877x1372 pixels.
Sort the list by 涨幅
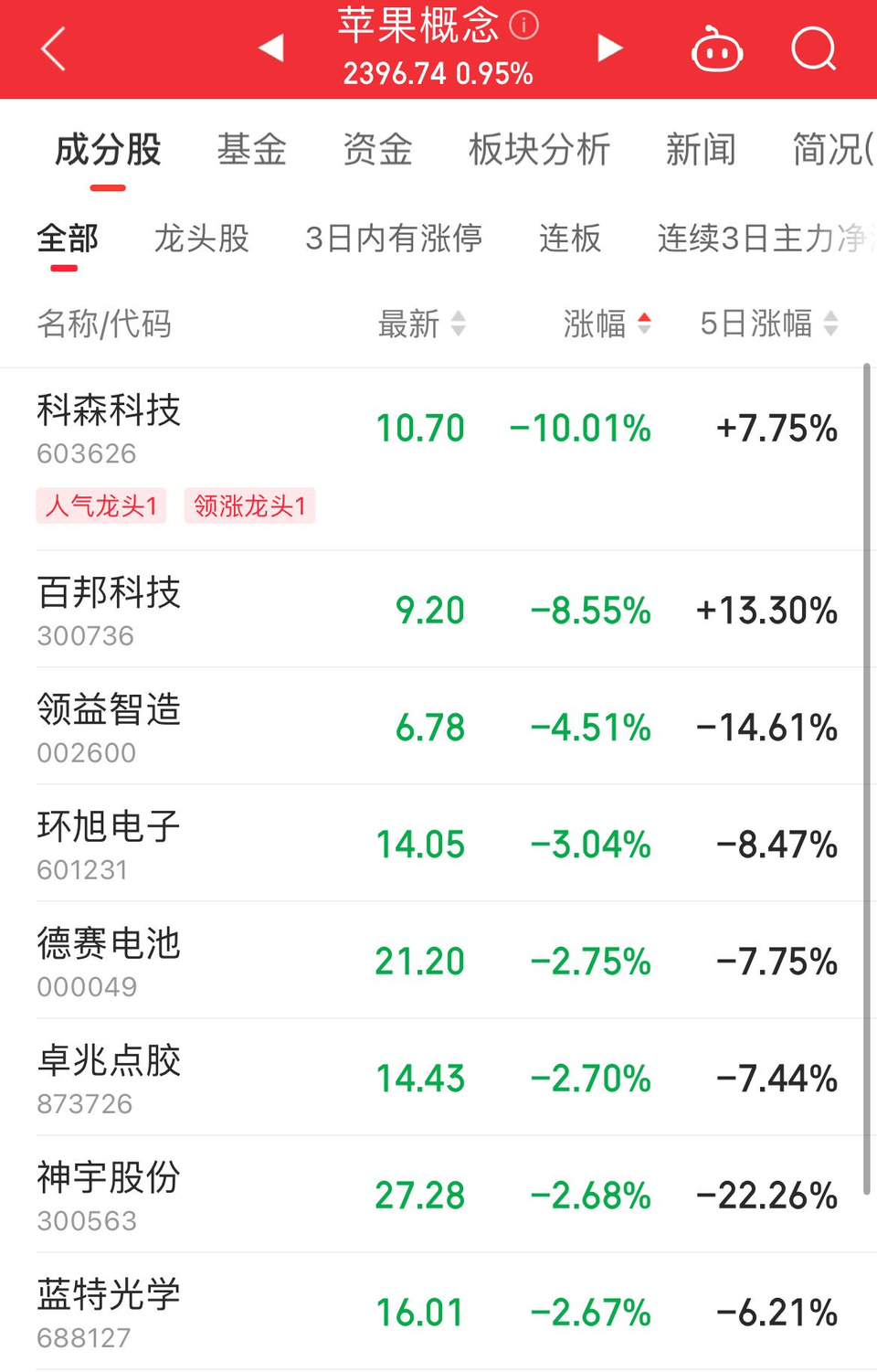tap(607, 324)
